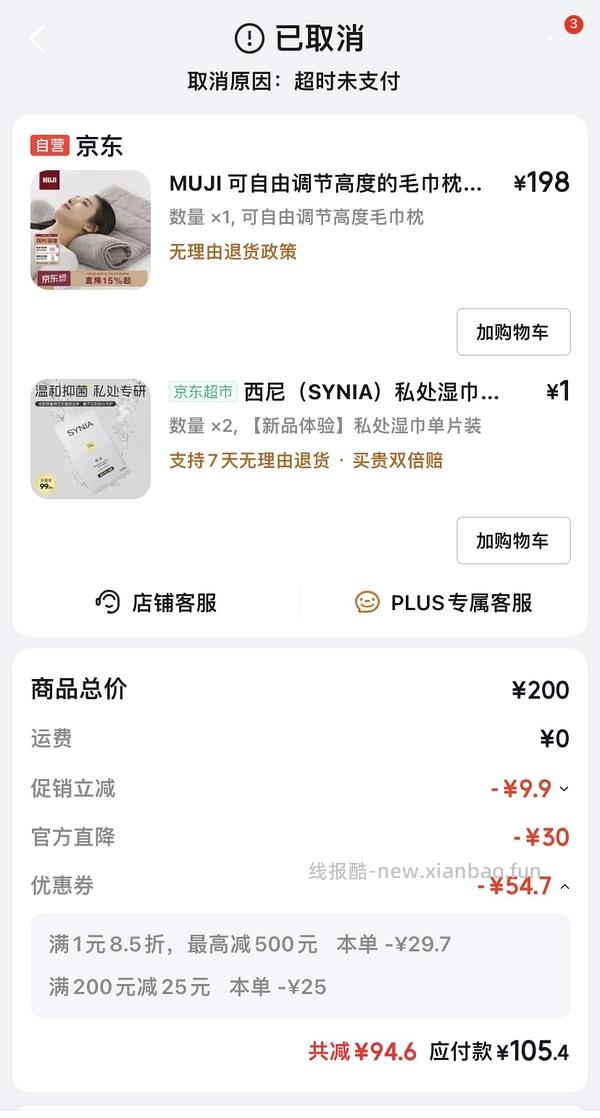
Task: Open PLUS专属客服 support
Action: (443, 602)
